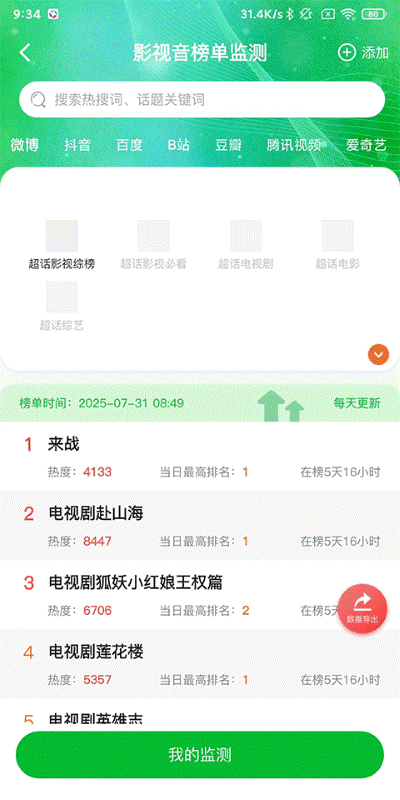Select the 超话综艺 list
Screen dimensions: 400x800
point(62,306)
